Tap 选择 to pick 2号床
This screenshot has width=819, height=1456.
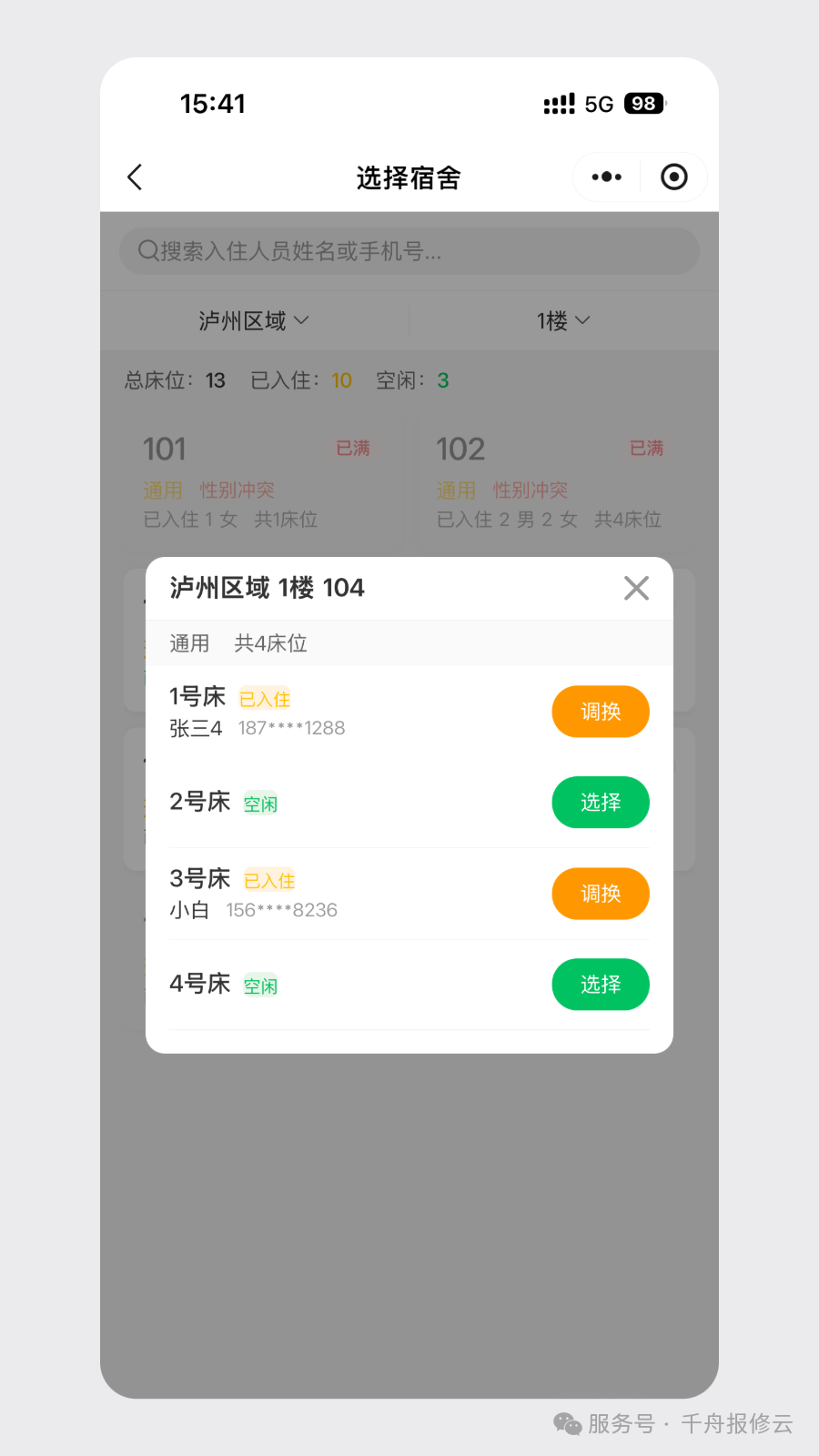point(600,803)
